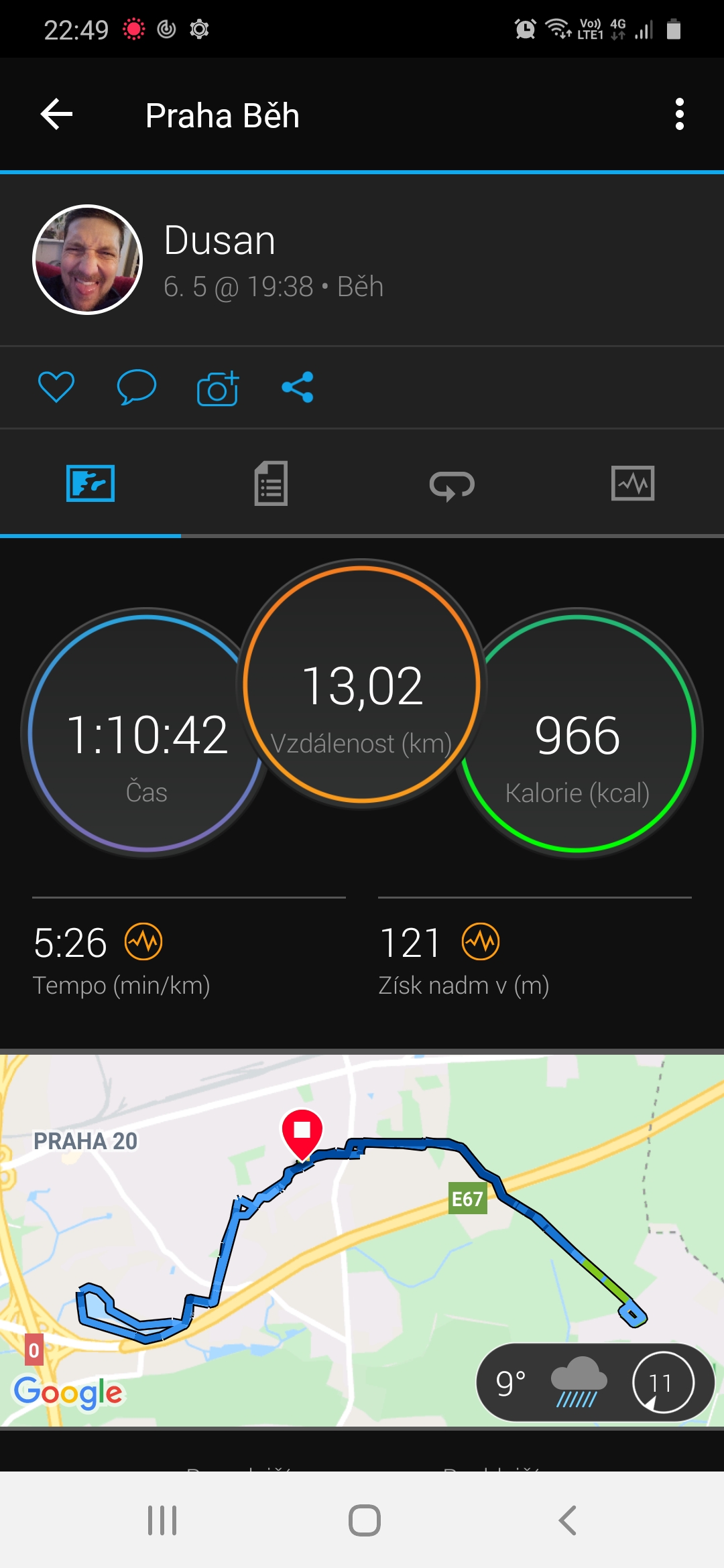Add a photo with the camera icon
This screenshot has height=1568, width=724.
(x=217, y=387)
